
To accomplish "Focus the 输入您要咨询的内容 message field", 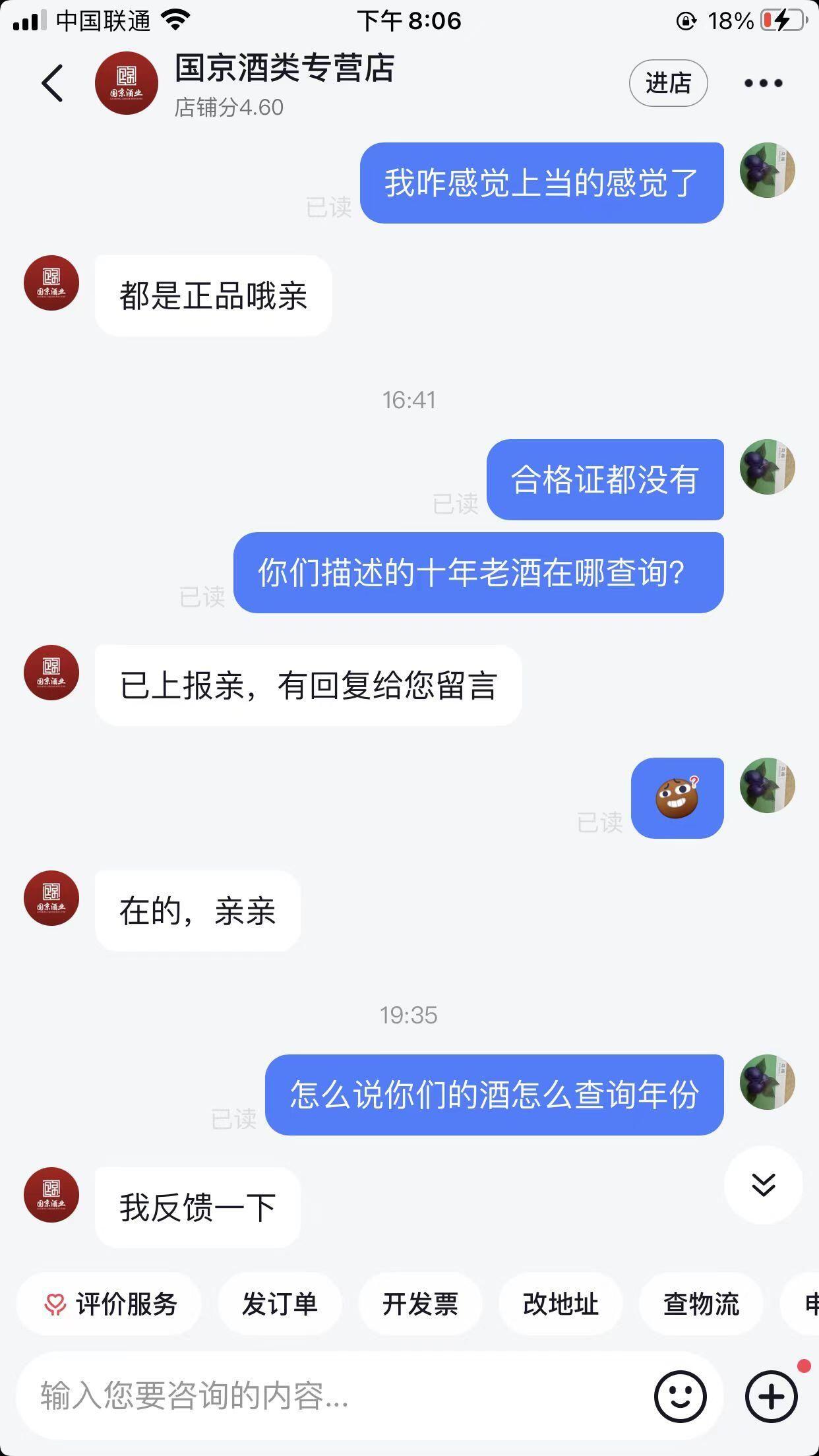I will tap(330, 1396).
